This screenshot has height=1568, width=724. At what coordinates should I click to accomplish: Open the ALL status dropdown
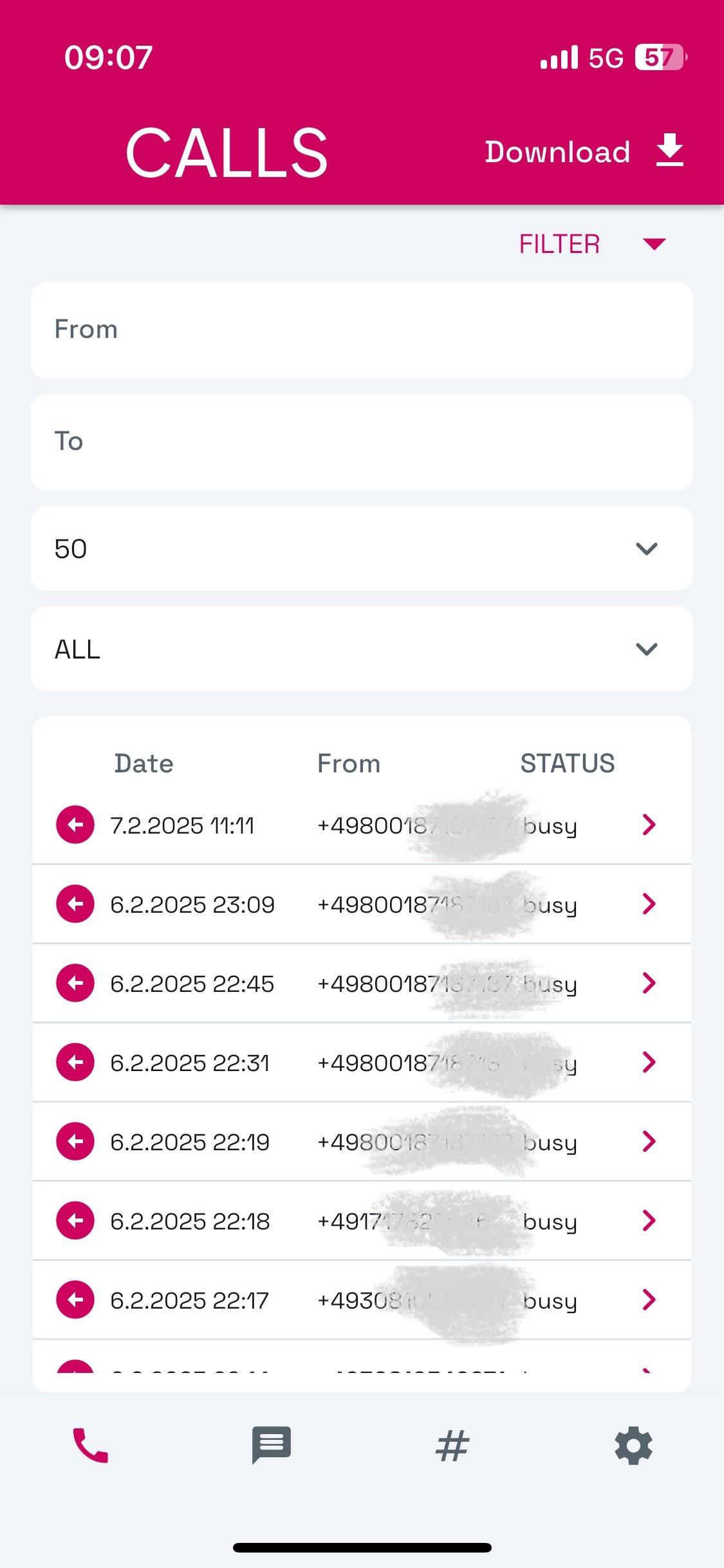coord(362,649)
